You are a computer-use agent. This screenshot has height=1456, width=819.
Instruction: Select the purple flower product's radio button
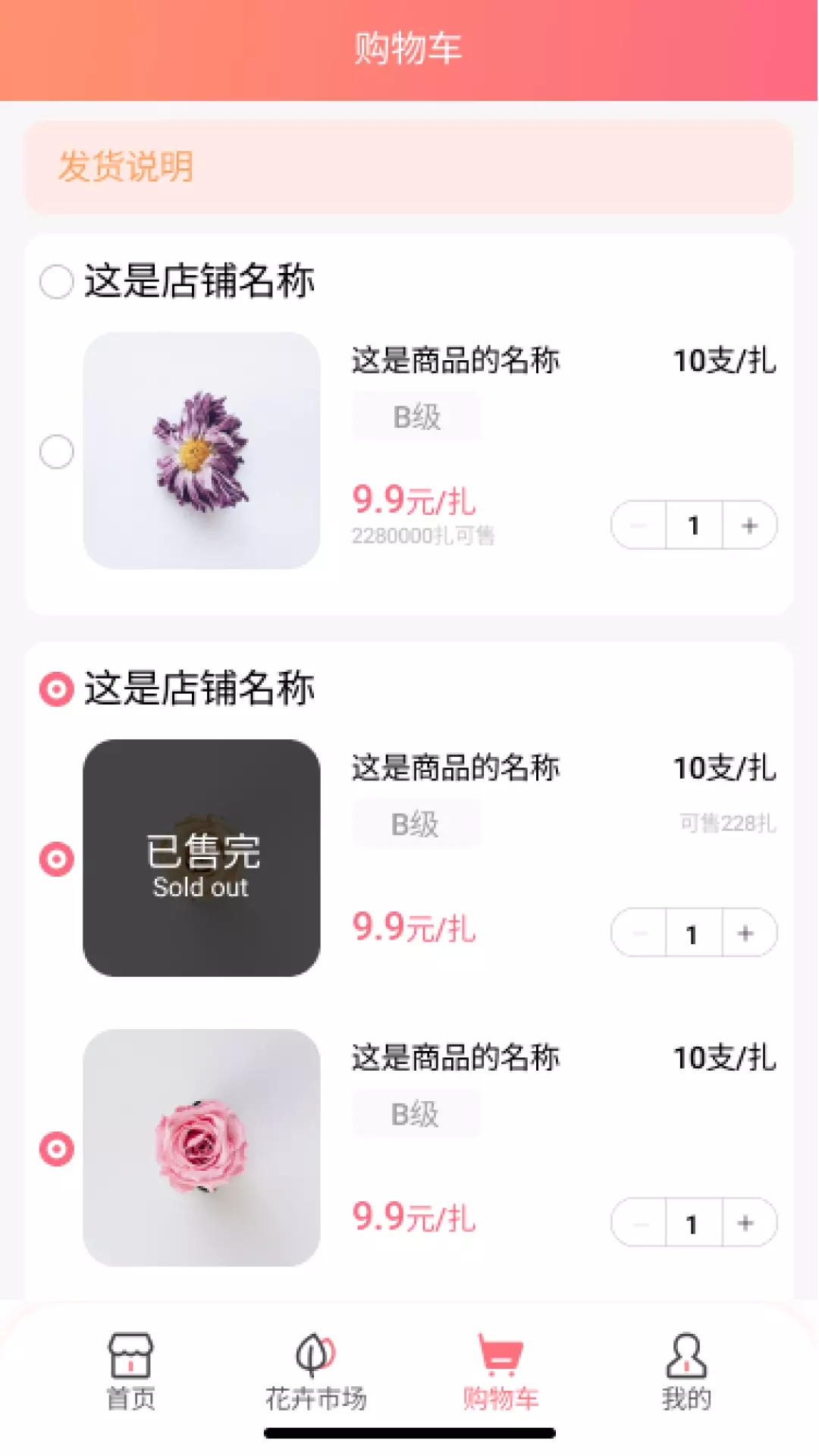pyautogui.click(x=56, y=452)
